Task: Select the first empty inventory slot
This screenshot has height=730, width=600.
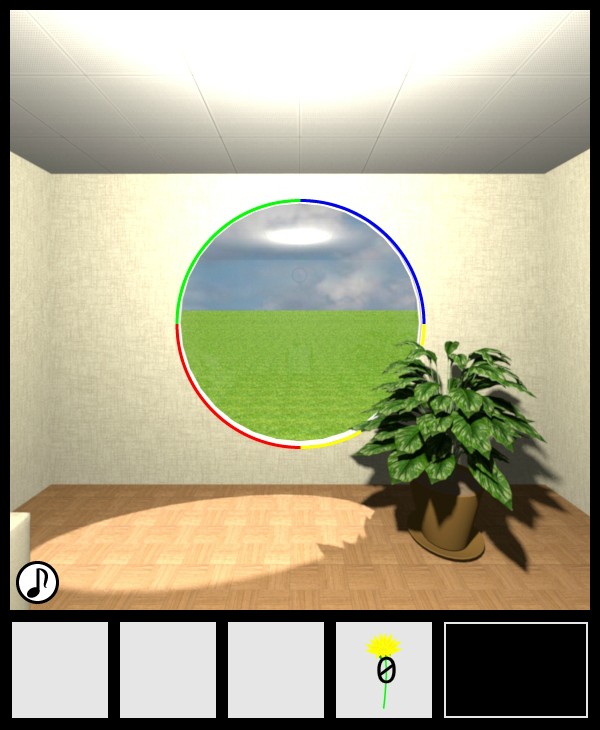Action: pyautogui.click(x=60, y=669)
